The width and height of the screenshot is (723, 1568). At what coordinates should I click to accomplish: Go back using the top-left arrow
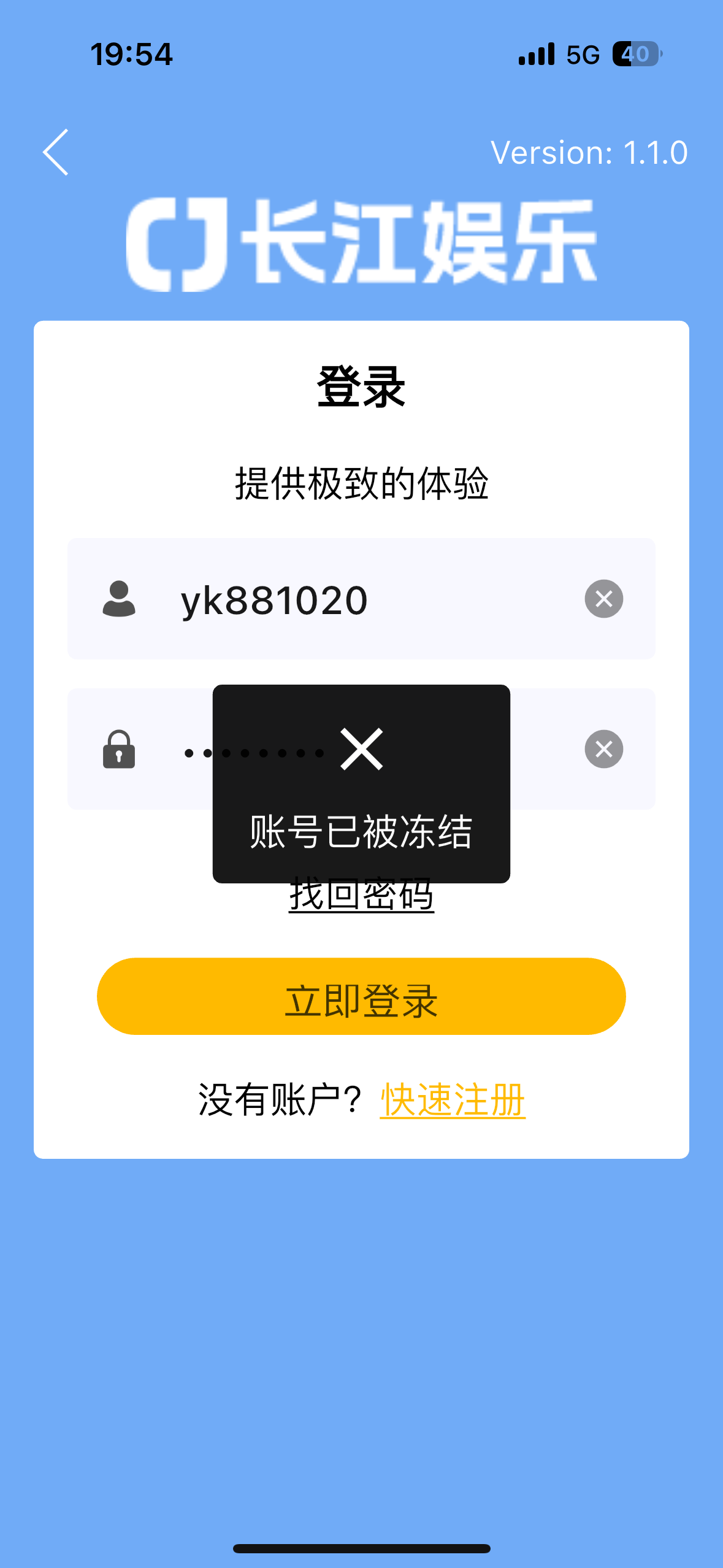coord(55,152)
